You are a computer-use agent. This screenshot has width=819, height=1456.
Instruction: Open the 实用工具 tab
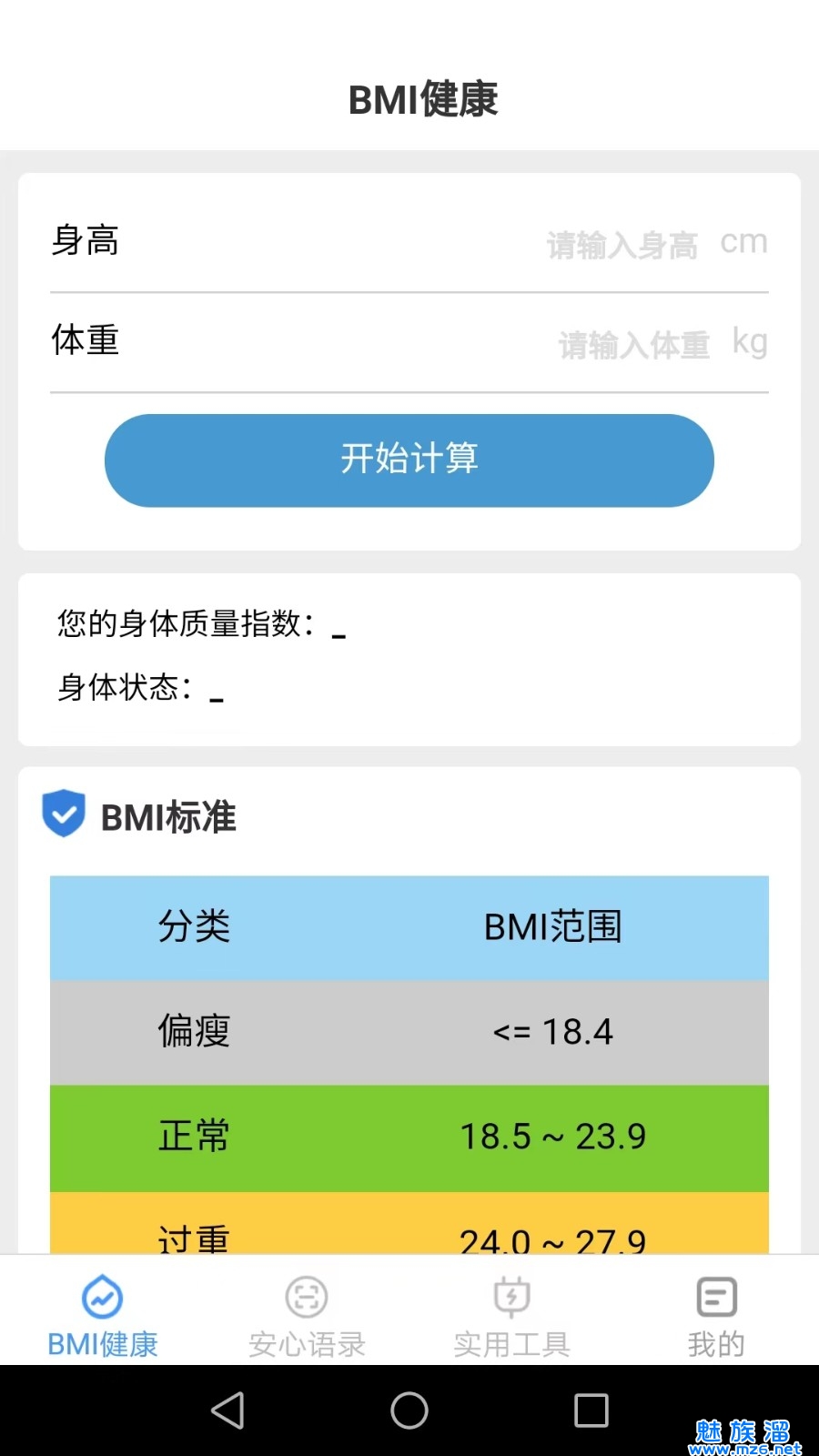click(x=511, y=1316)
